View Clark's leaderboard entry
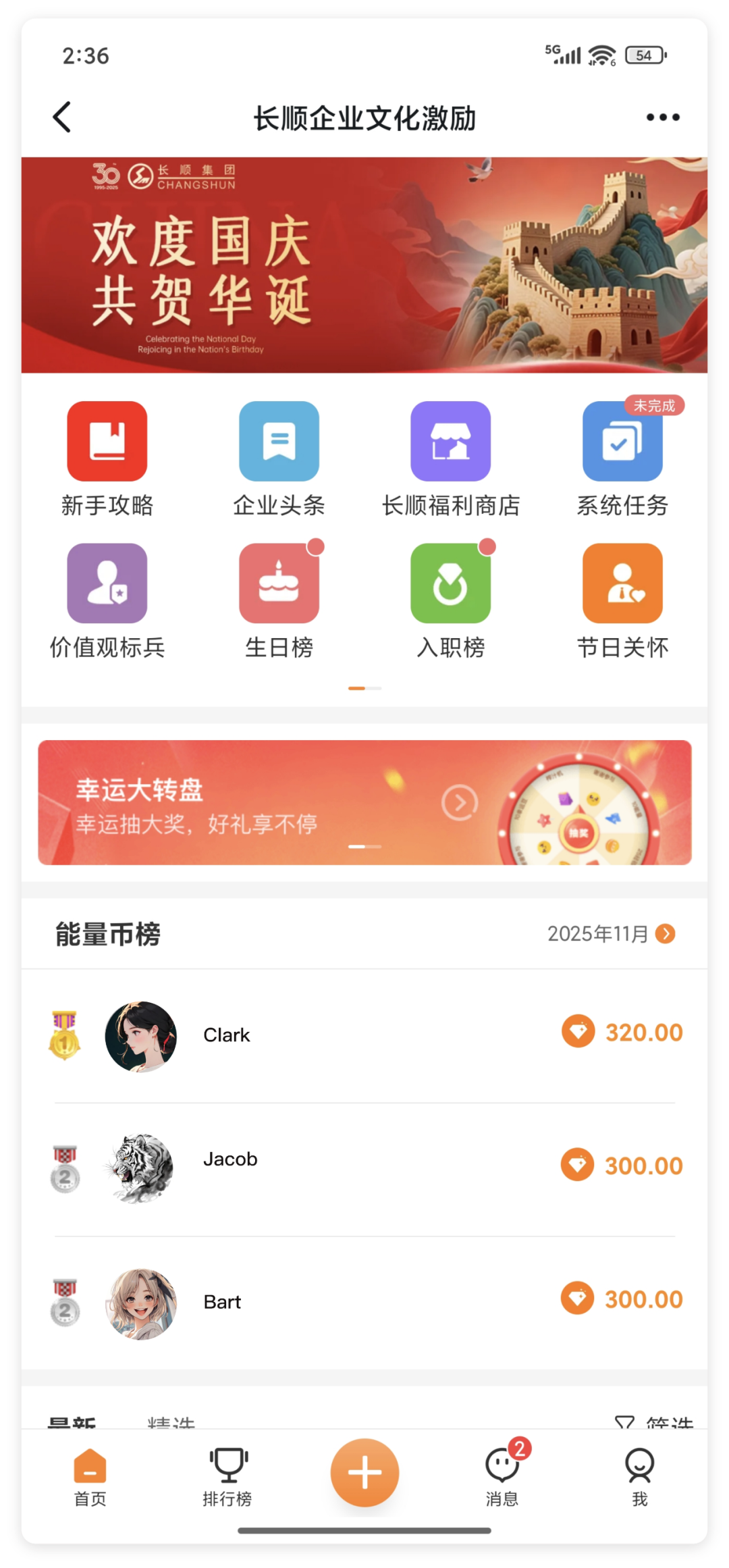 pyautogui.click(x=364, y=1035)
